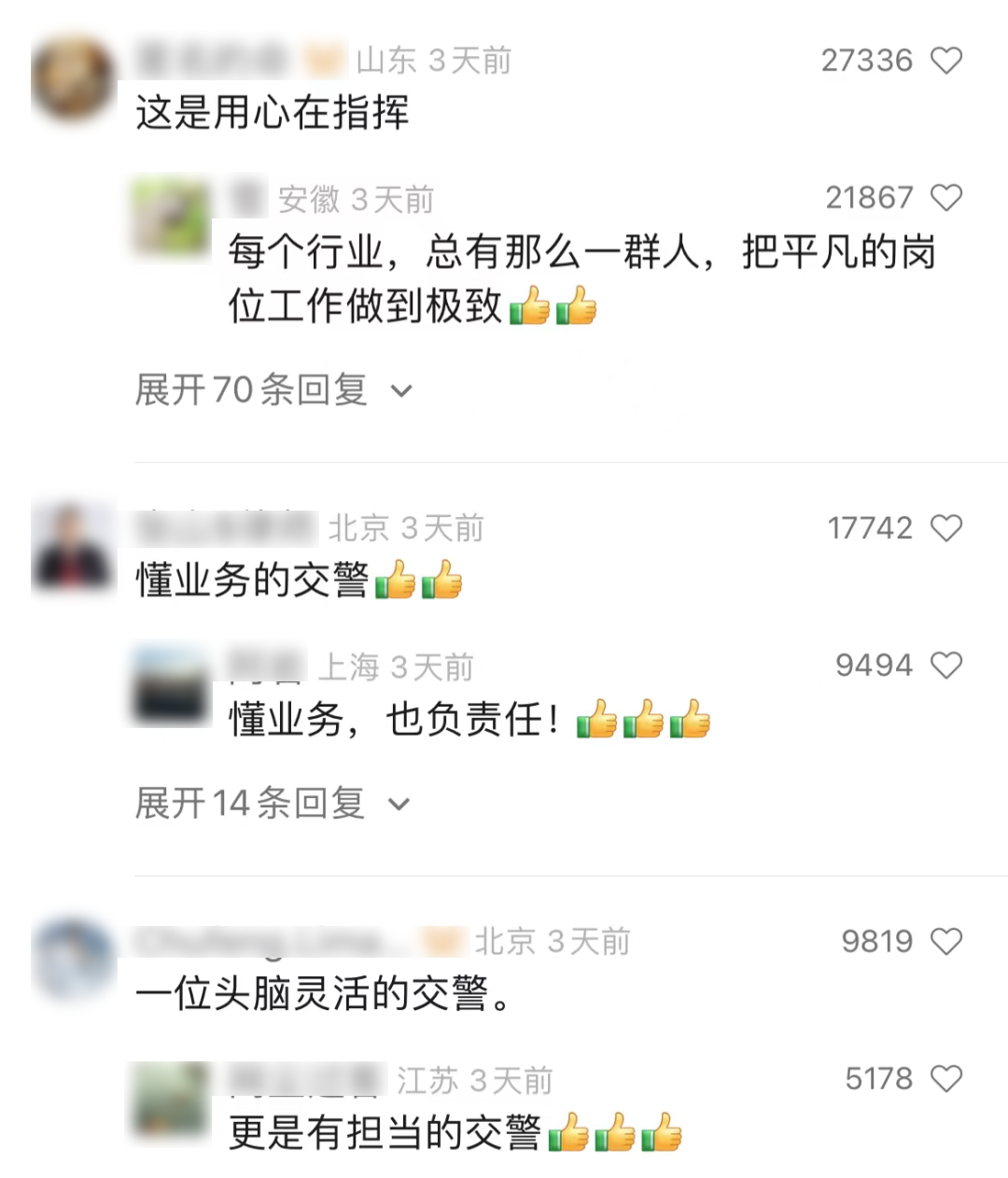Open the avatar of the 上海 replier
This screenshot has width=1008, height=1178.
(170, 686)
